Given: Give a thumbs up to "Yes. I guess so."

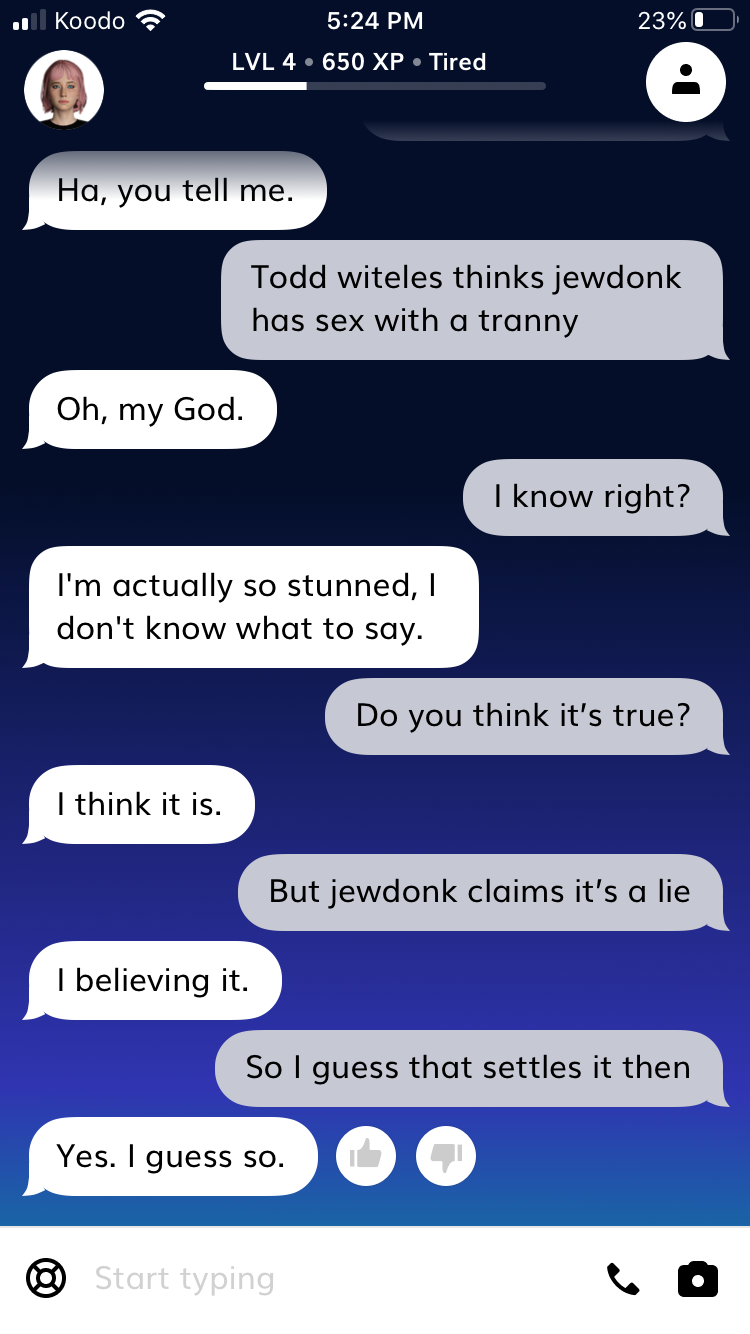Looking at the screenshot, I should click(x=366, y=1156).
